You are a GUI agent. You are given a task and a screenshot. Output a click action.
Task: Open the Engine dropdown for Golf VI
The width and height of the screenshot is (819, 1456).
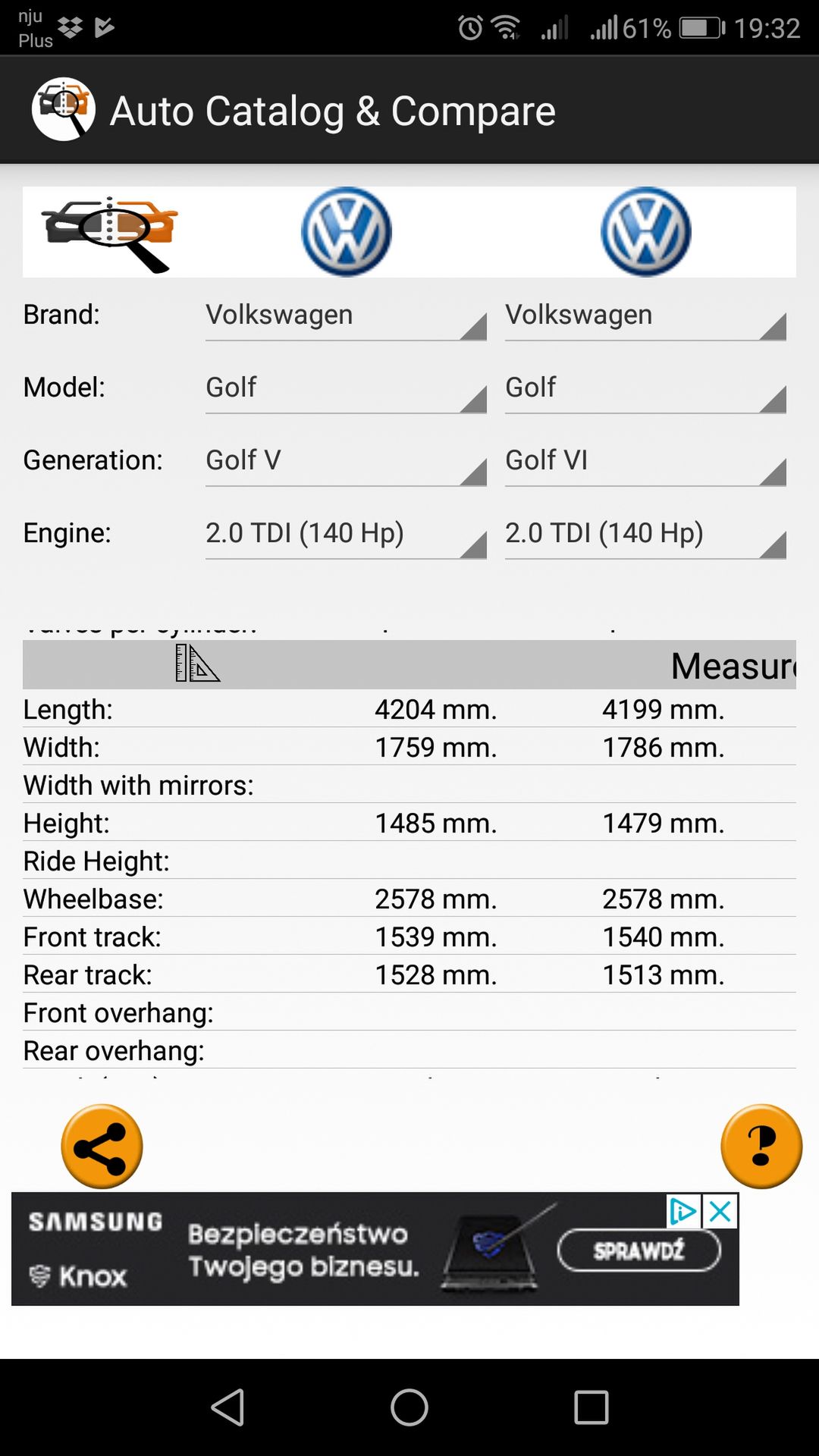(645, 534)
